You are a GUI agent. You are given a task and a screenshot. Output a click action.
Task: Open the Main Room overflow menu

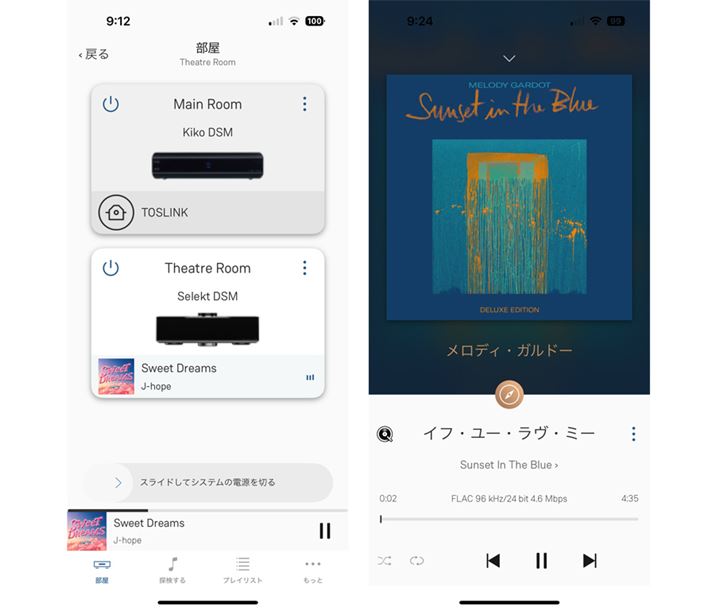point(304,104)
